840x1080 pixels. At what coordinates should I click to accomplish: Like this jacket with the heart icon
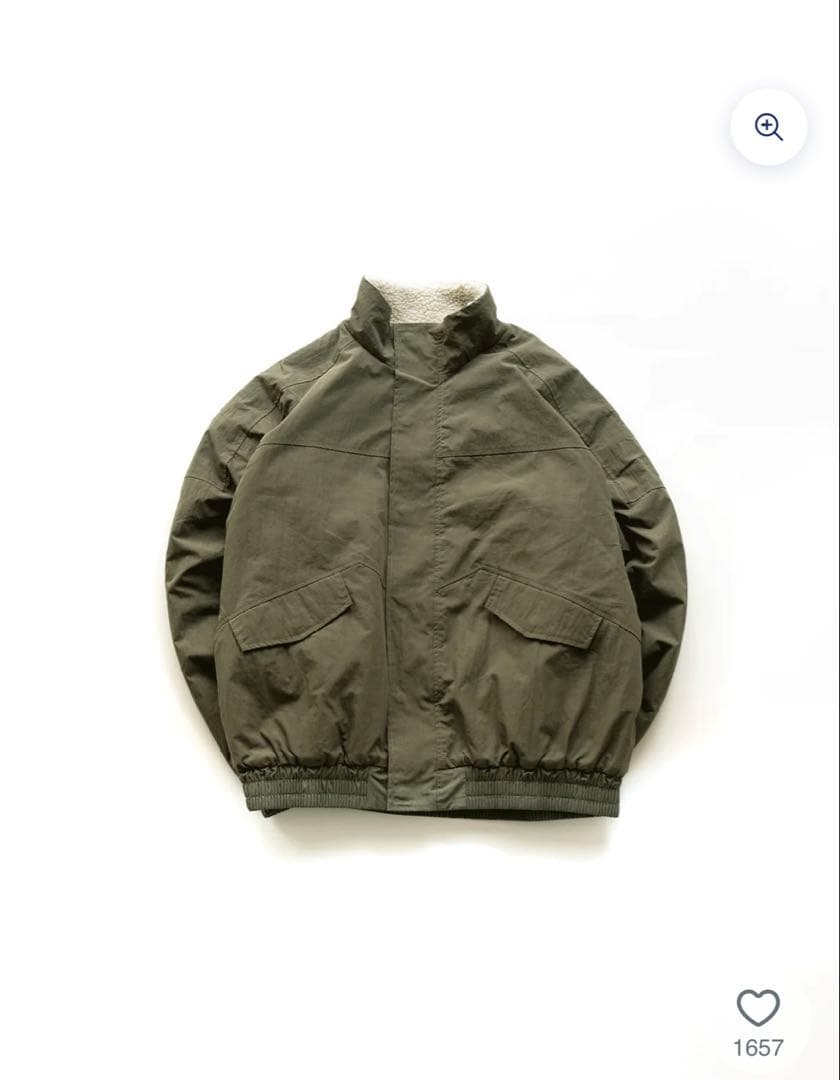[757, 1007]
